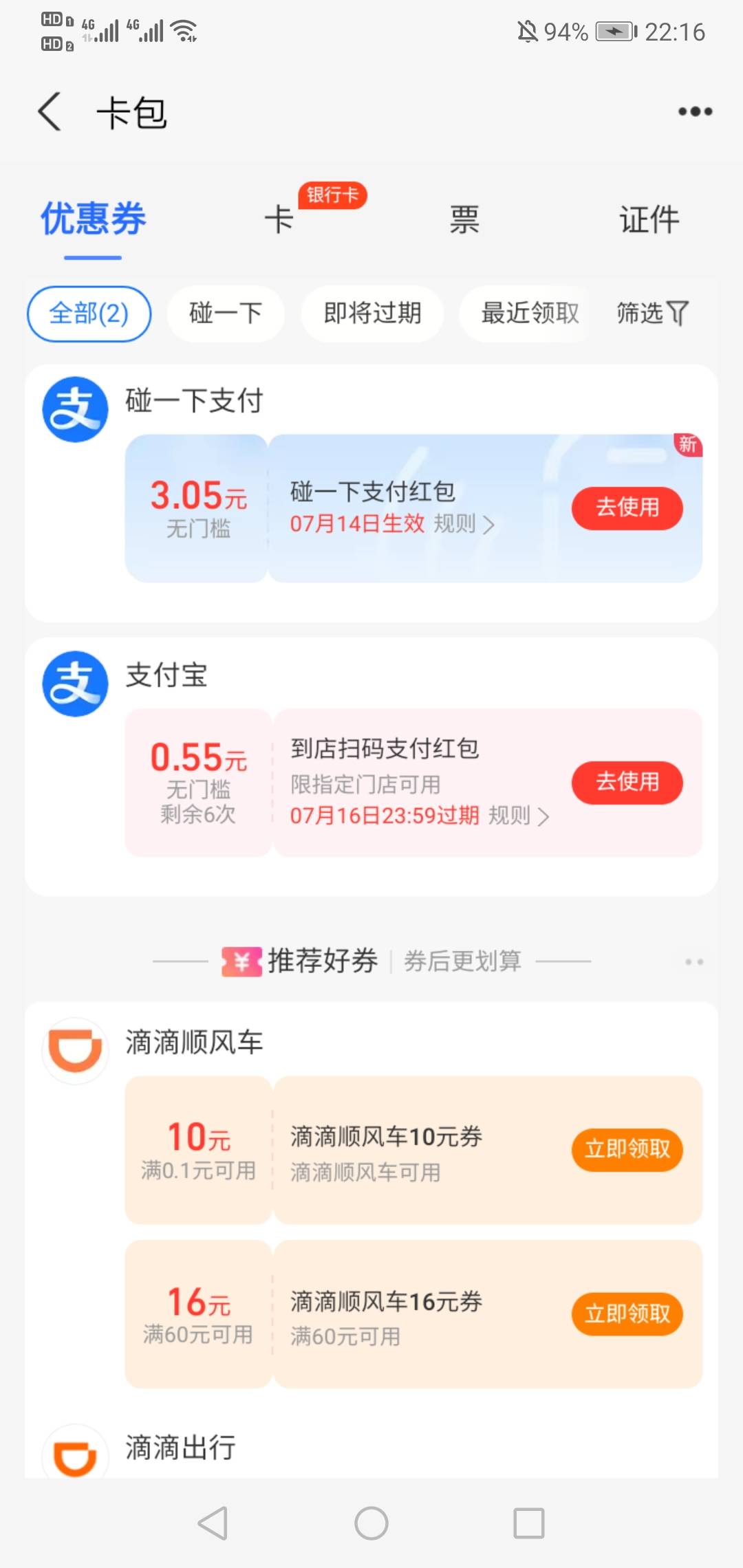Claim the 滴滴顺风车10元券
The height and width of the screenshot is (1568, 743).
coord(627,1149)
